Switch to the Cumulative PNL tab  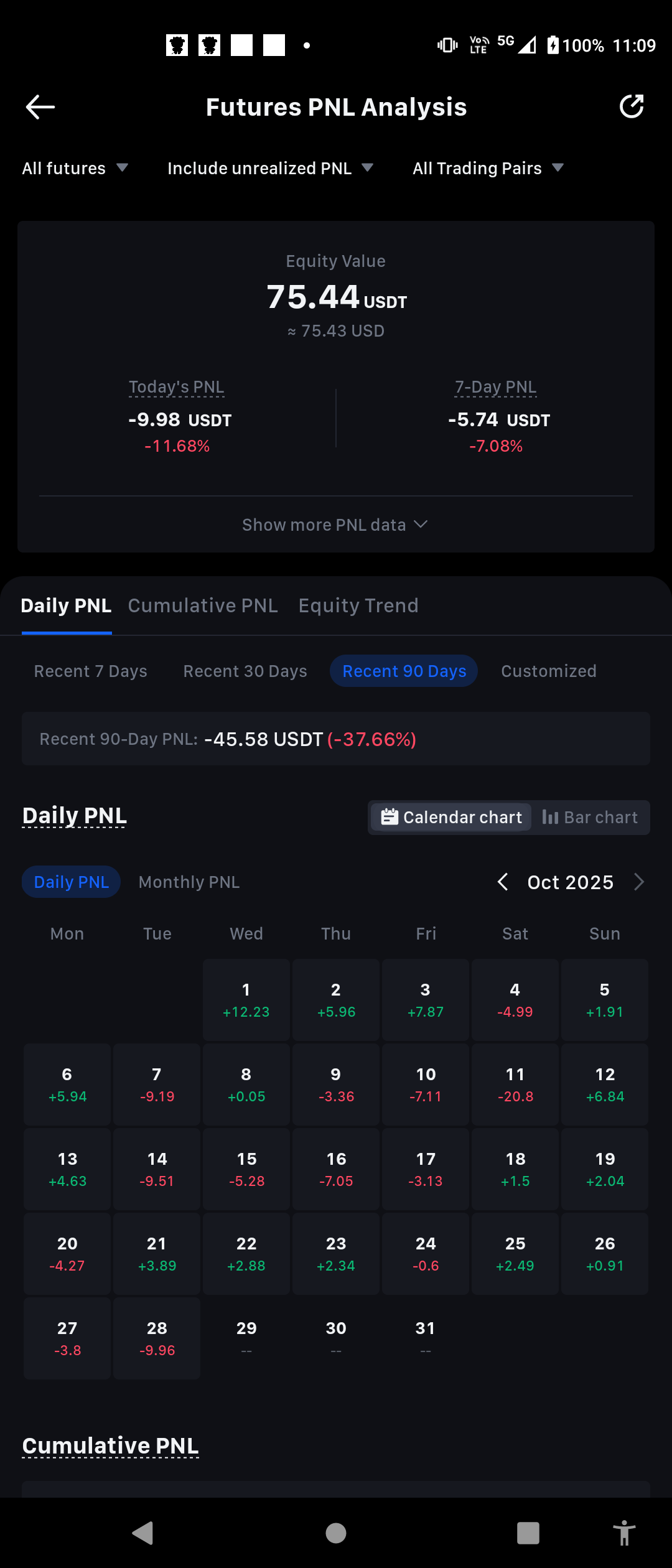tap(203, 605)
